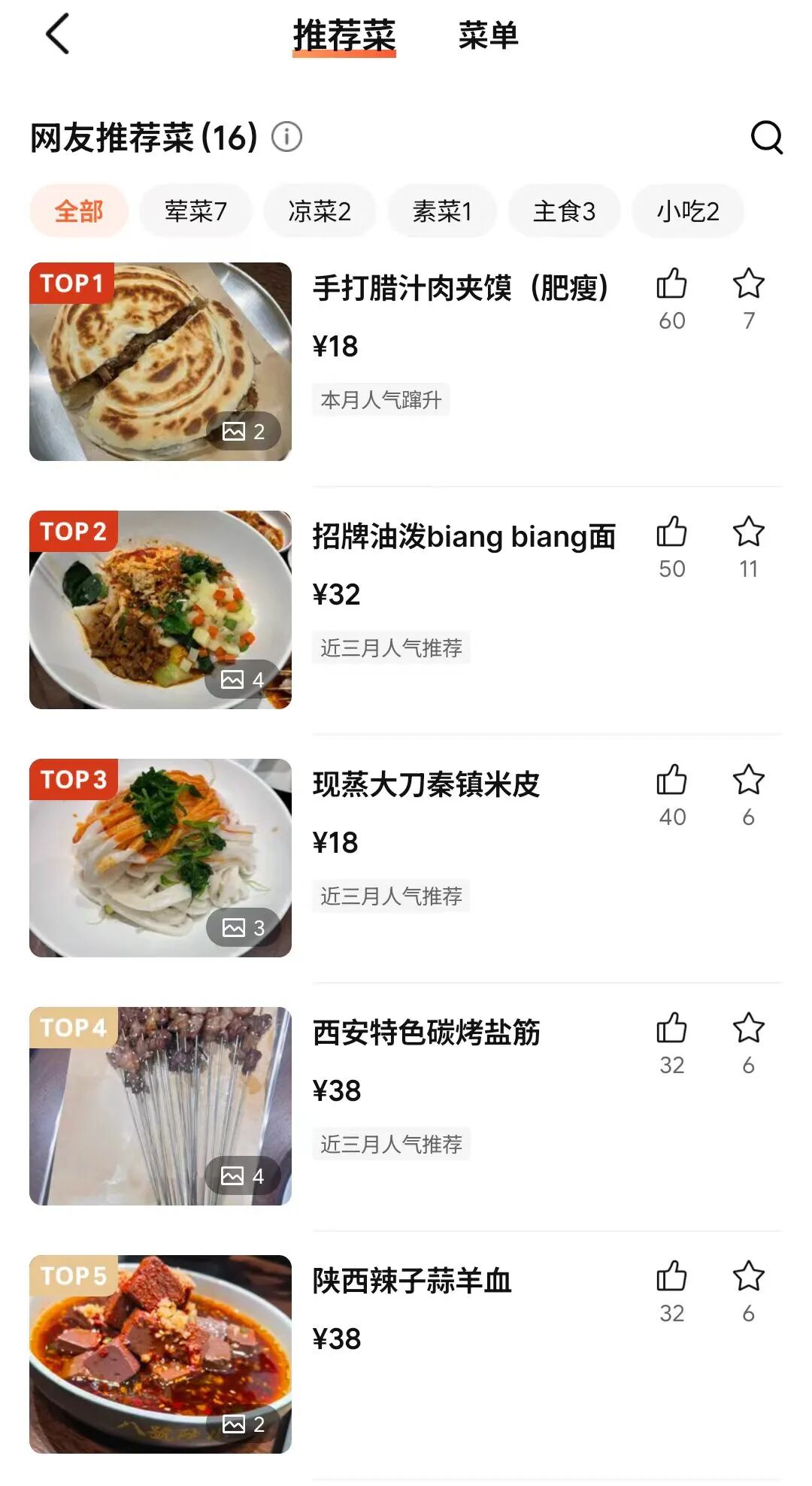Show info about 网友推荐菜
The width and height of the screenshot is (812, 1486).
click(286, 137)
